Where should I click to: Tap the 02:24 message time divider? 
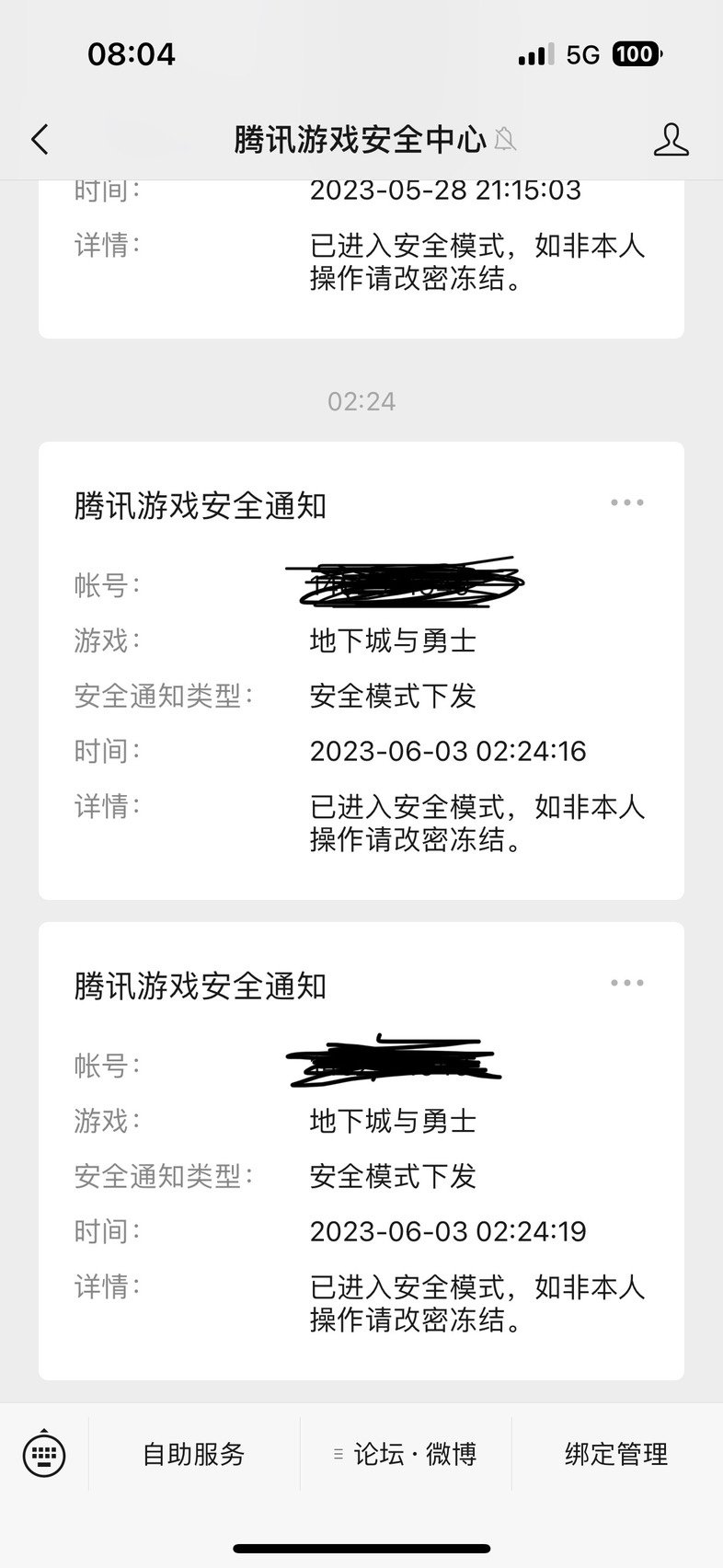[x=361, y=400]
